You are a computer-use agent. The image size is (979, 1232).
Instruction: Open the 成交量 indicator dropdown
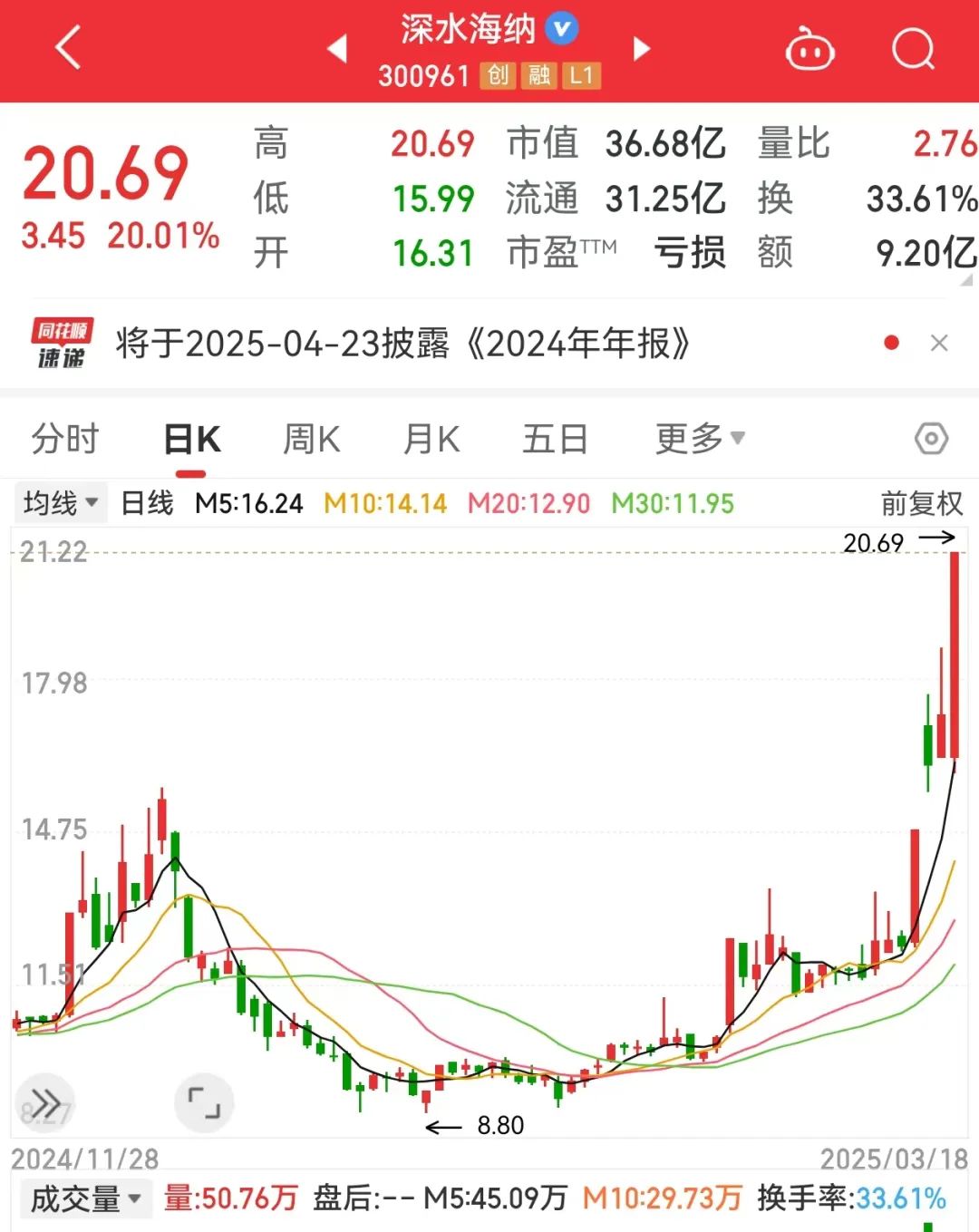pos(86,1199)
